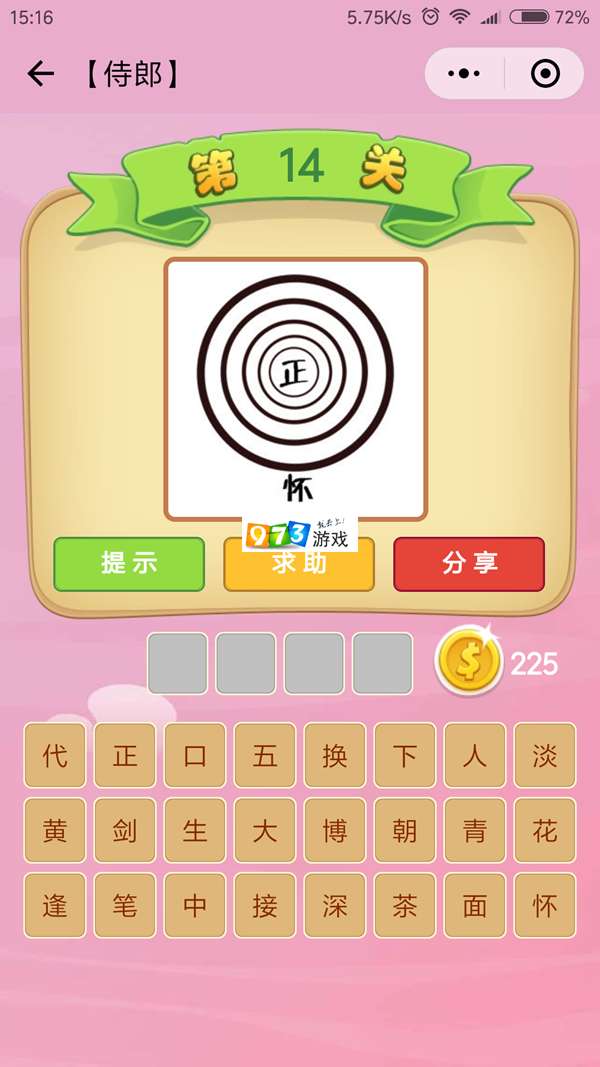
Task: Open the gold coin balance icon
Action: point(468,662)
